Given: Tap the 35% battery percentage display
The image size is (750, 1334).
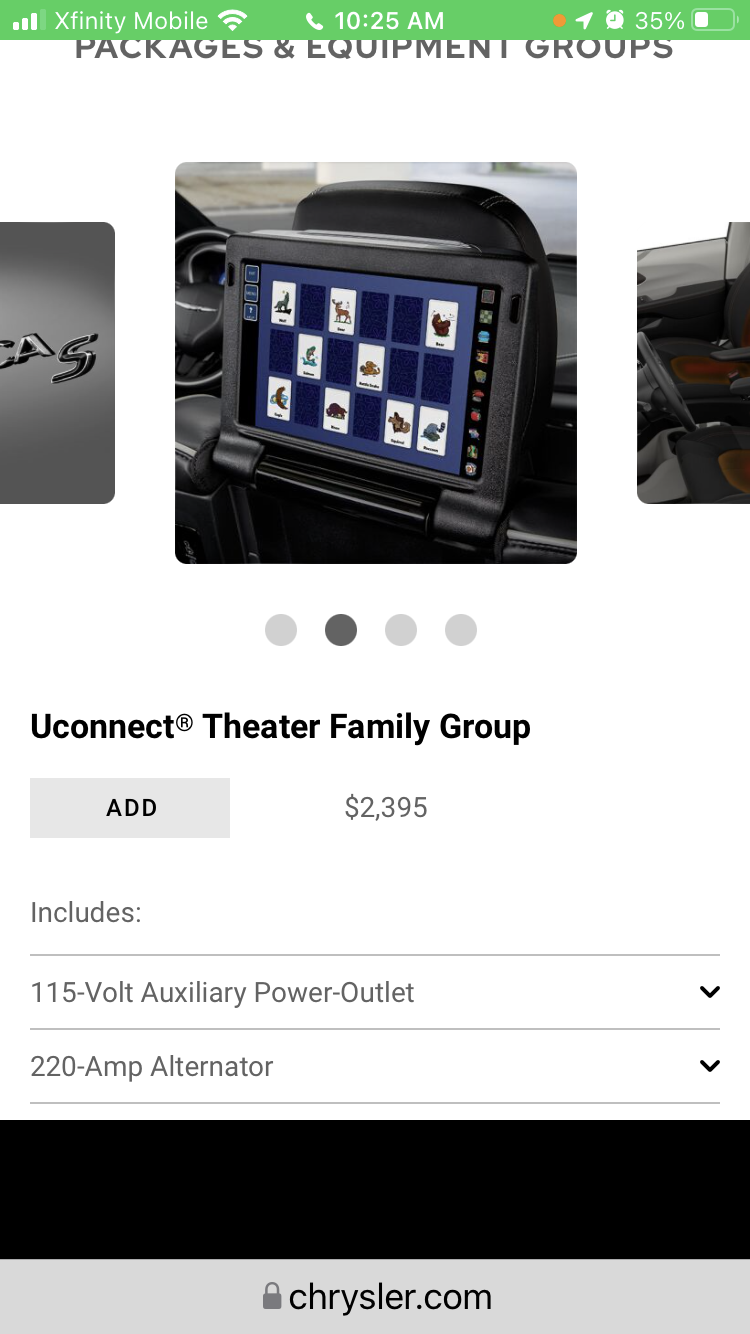Looking at the screenshot, I should (x=660, y=18).
